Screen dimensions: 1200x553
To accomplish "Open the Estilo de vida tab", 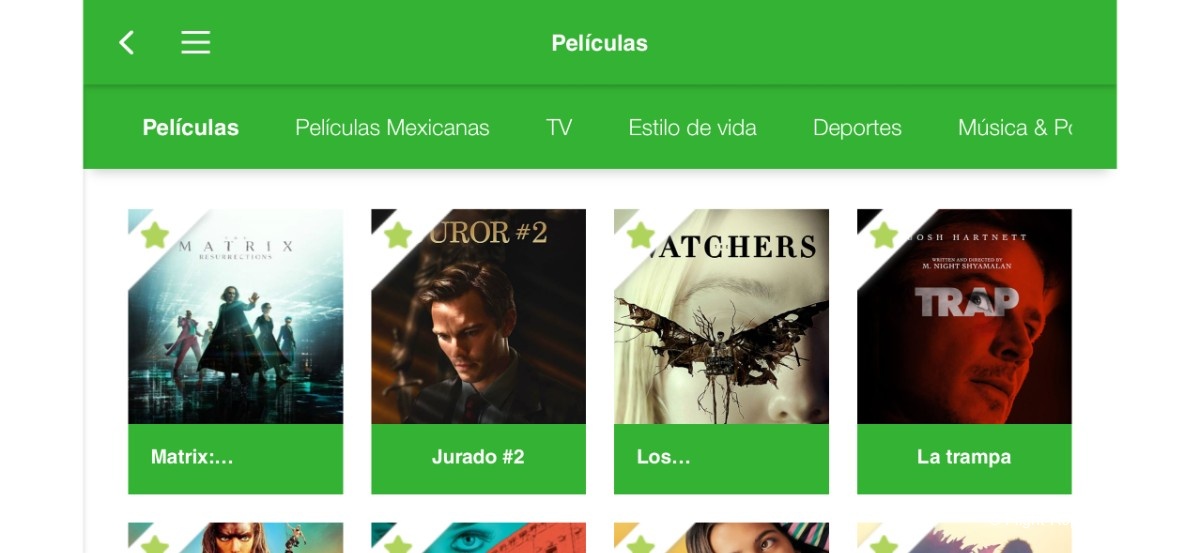I will (692, 128).
